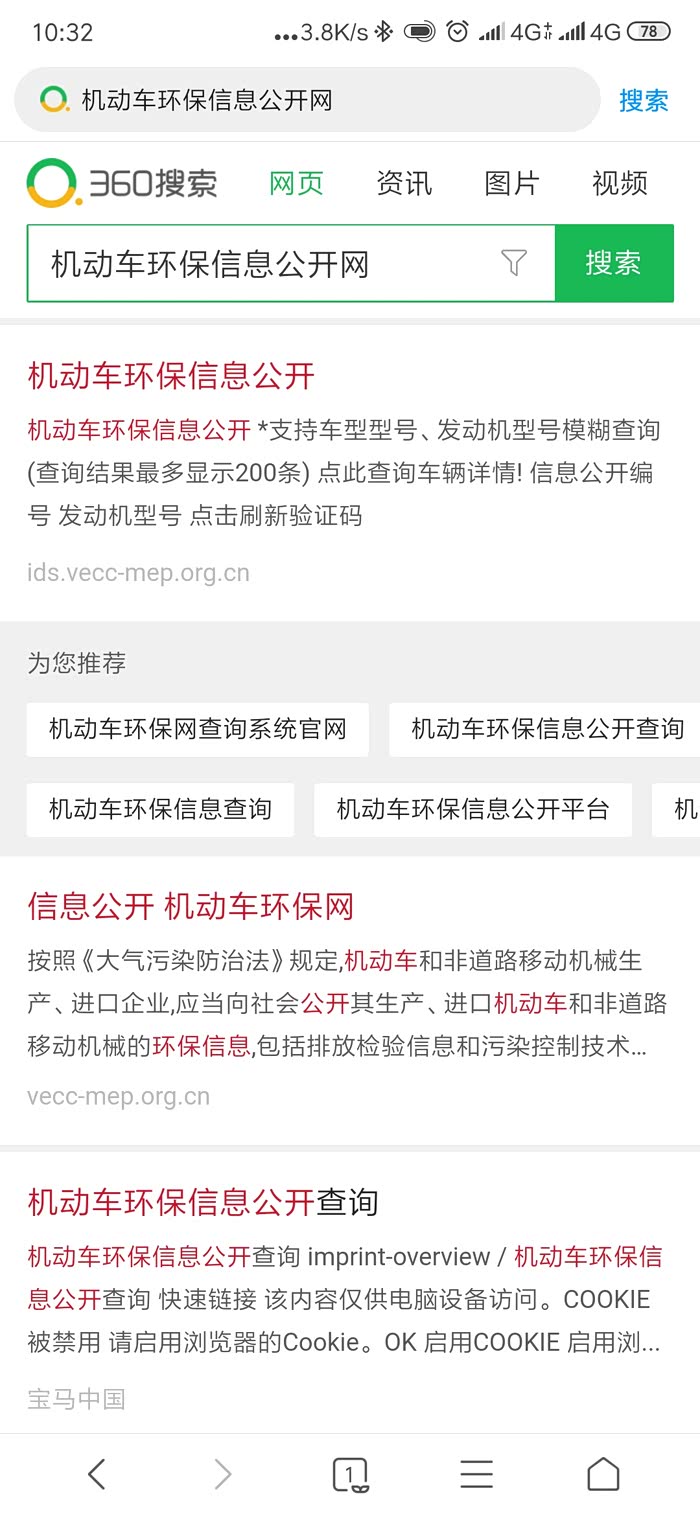The image size is (700, 1516).
Task: Tap the green 搜索 button
Action: coord(614,263)
